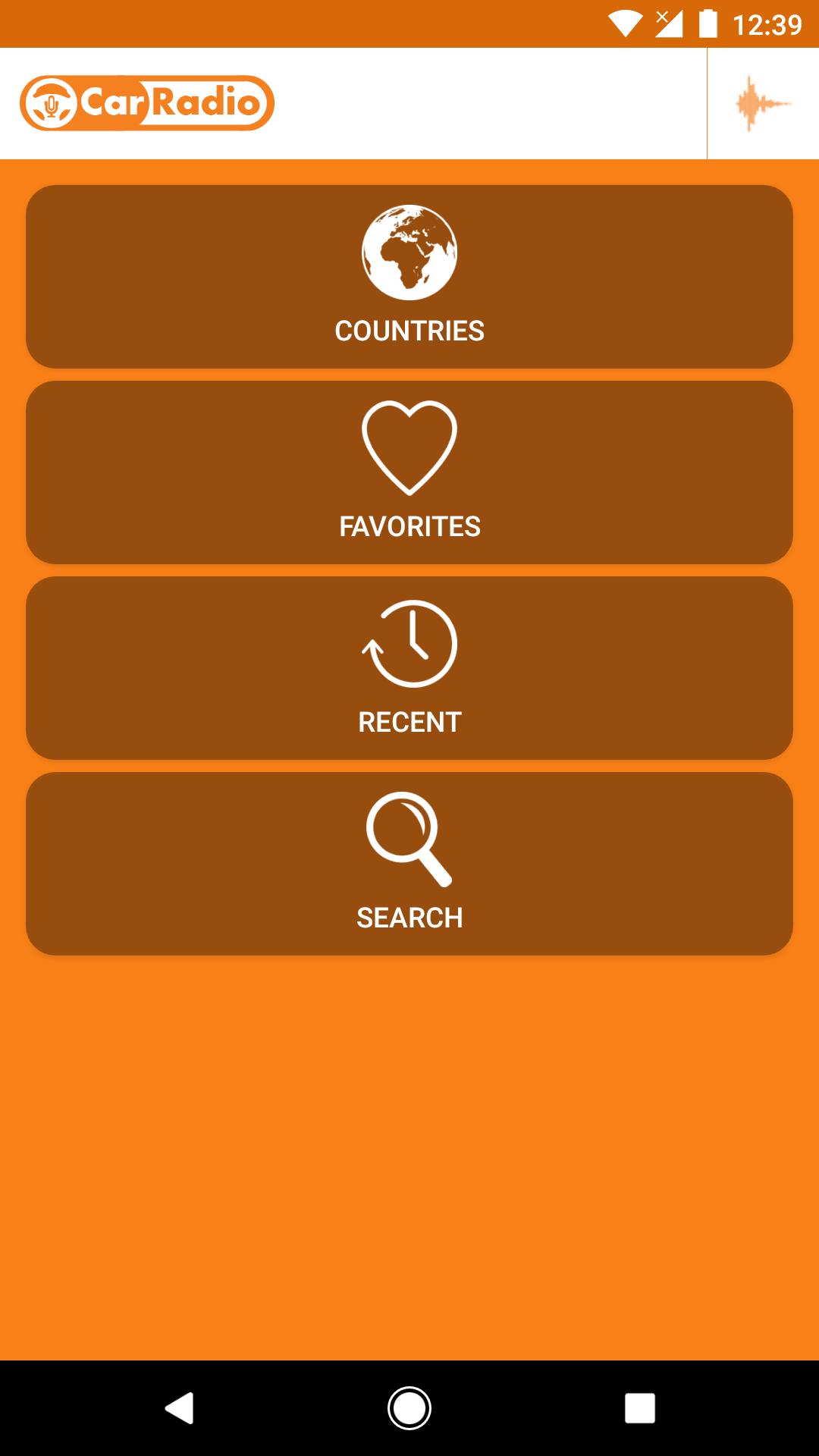Image resolution: width=819 pixels, height=1456 pixels.
Task: Open the Countries station list
Action: pos(409,277)
